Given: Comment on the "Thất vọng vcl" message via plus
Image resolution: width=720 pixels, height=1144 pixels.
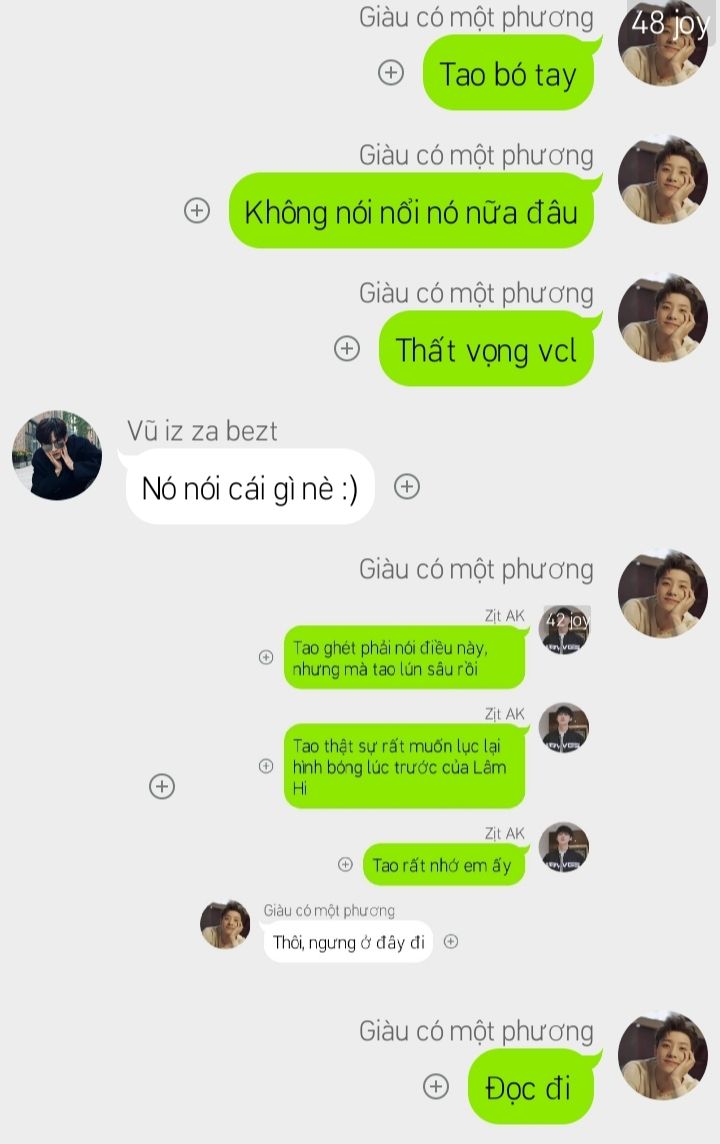Looking at the screenshot, I should (347, 348).
